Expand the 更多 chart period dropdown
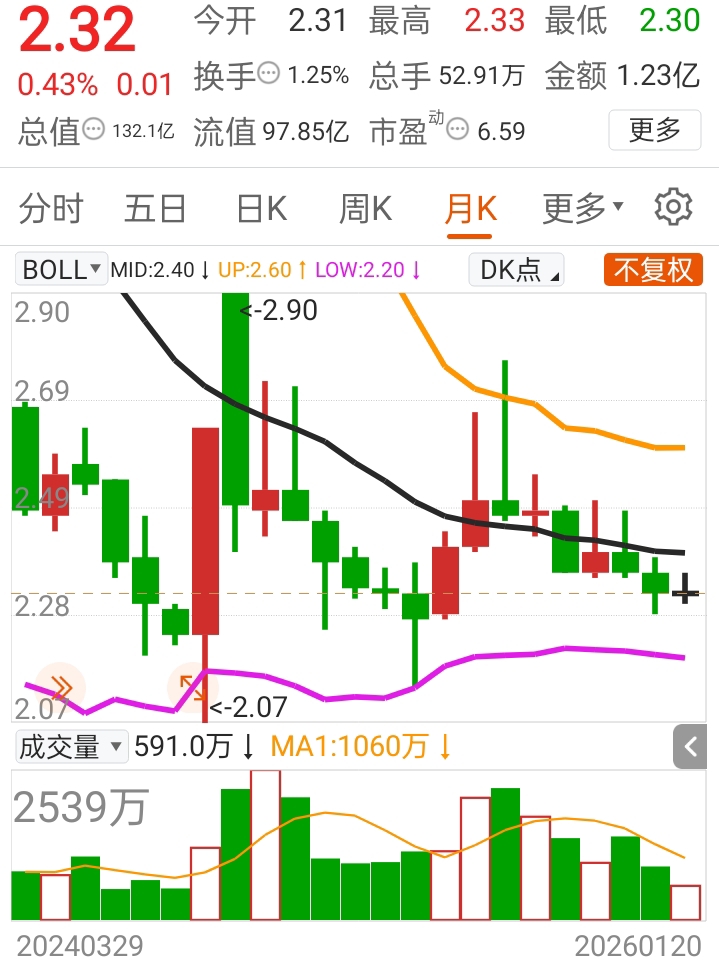This screenshot has width=719, height=967. pos(582,209)
